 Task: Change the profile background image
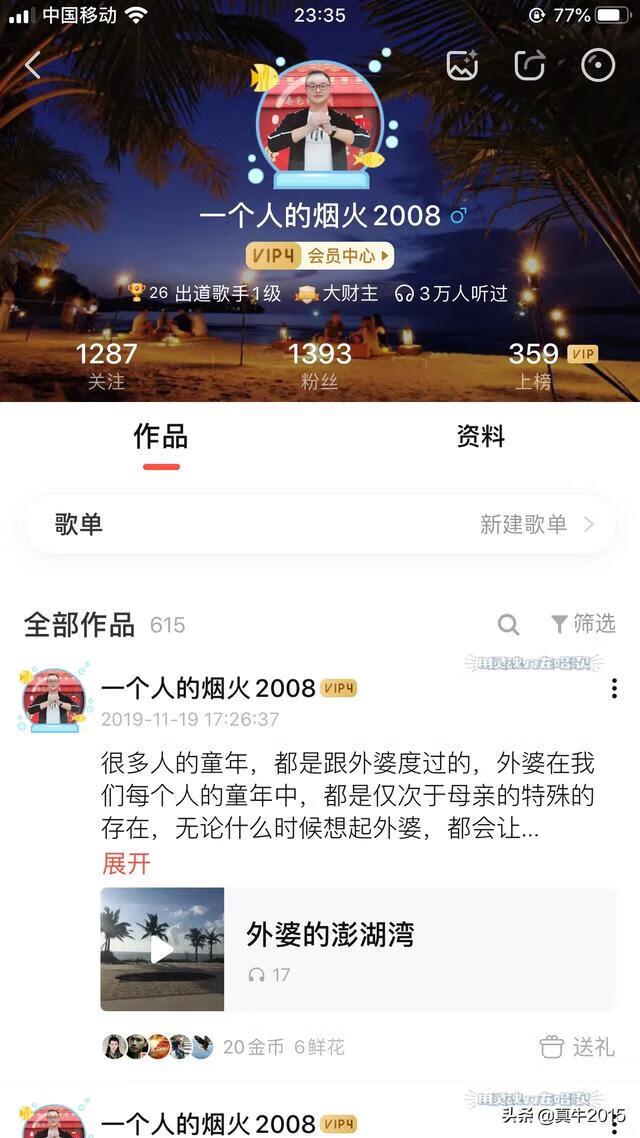coord(462,66)
